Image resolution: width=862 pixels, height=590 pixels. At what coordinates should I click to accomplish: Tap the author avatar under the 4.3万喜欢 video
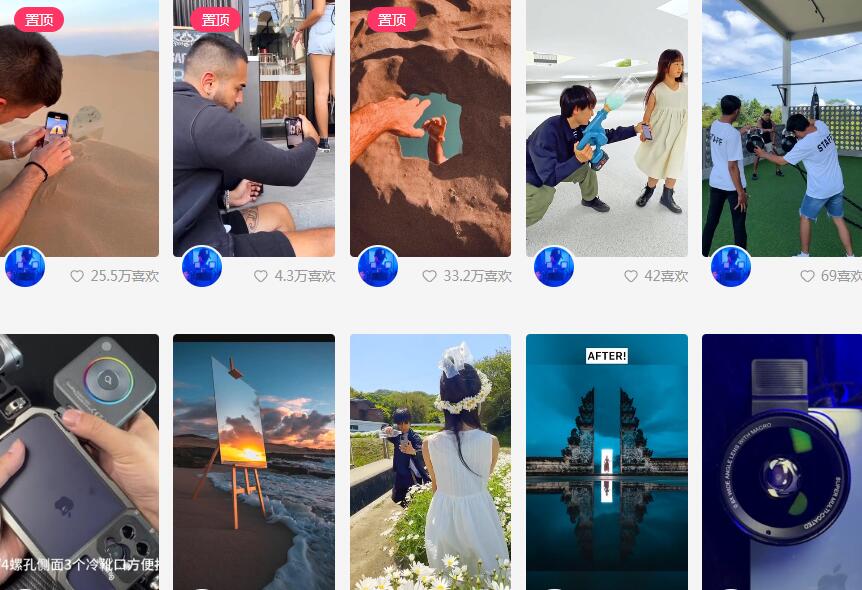tap(202, 267)
